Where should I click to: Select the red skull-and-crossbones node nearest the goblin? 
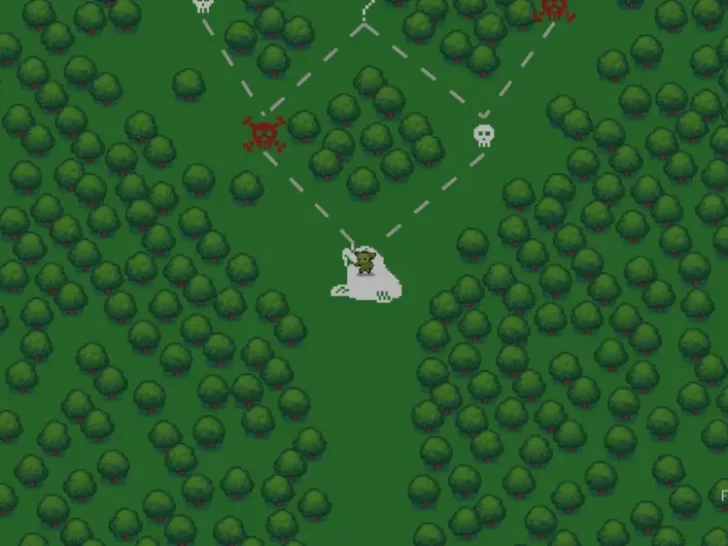pyautogui.click(x=264, y=133)
